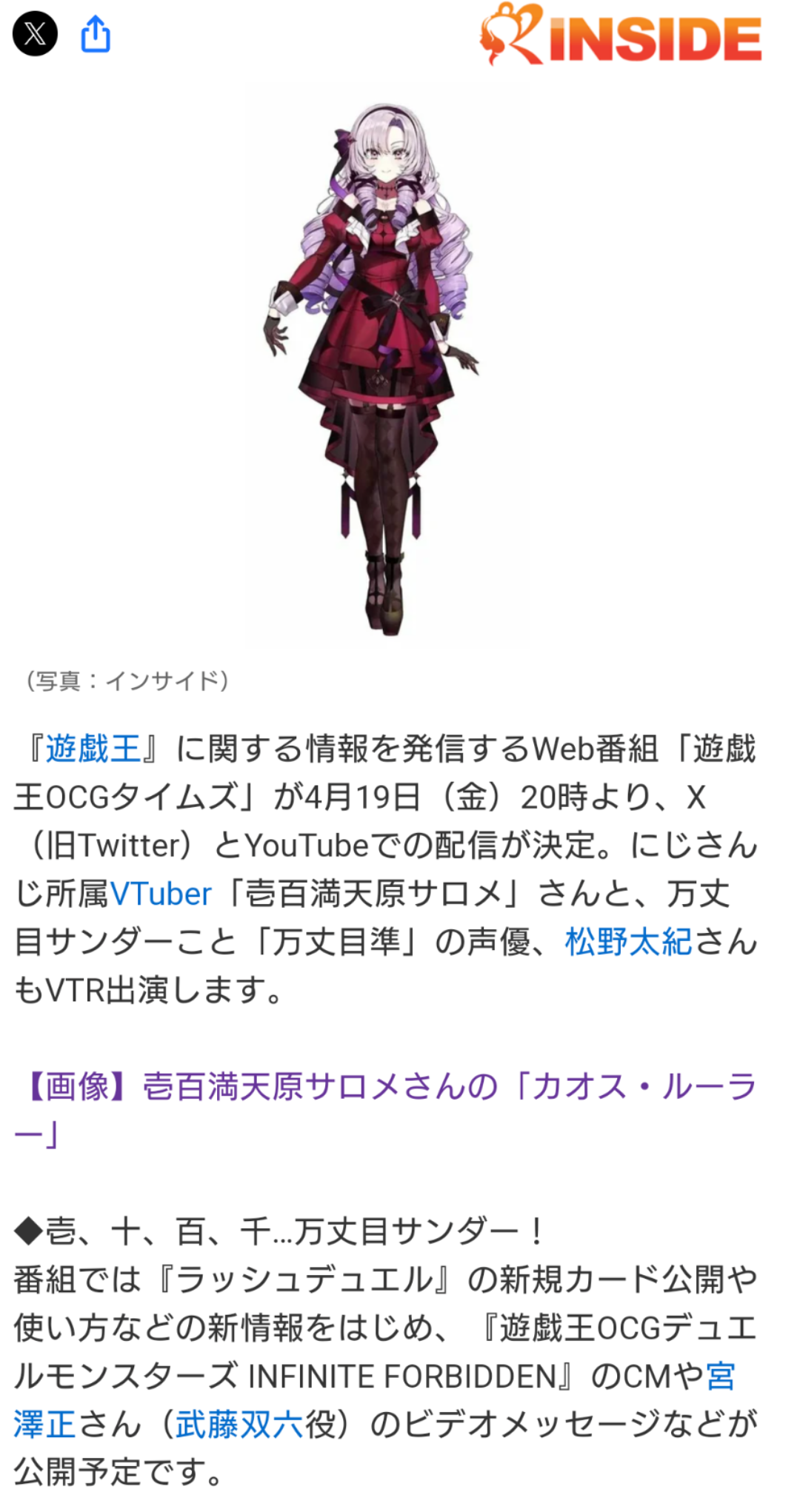Viewport: 800px width, 1512px height.
Task: Open the 武藤双六 link
Action: [x=239, y=1424]
